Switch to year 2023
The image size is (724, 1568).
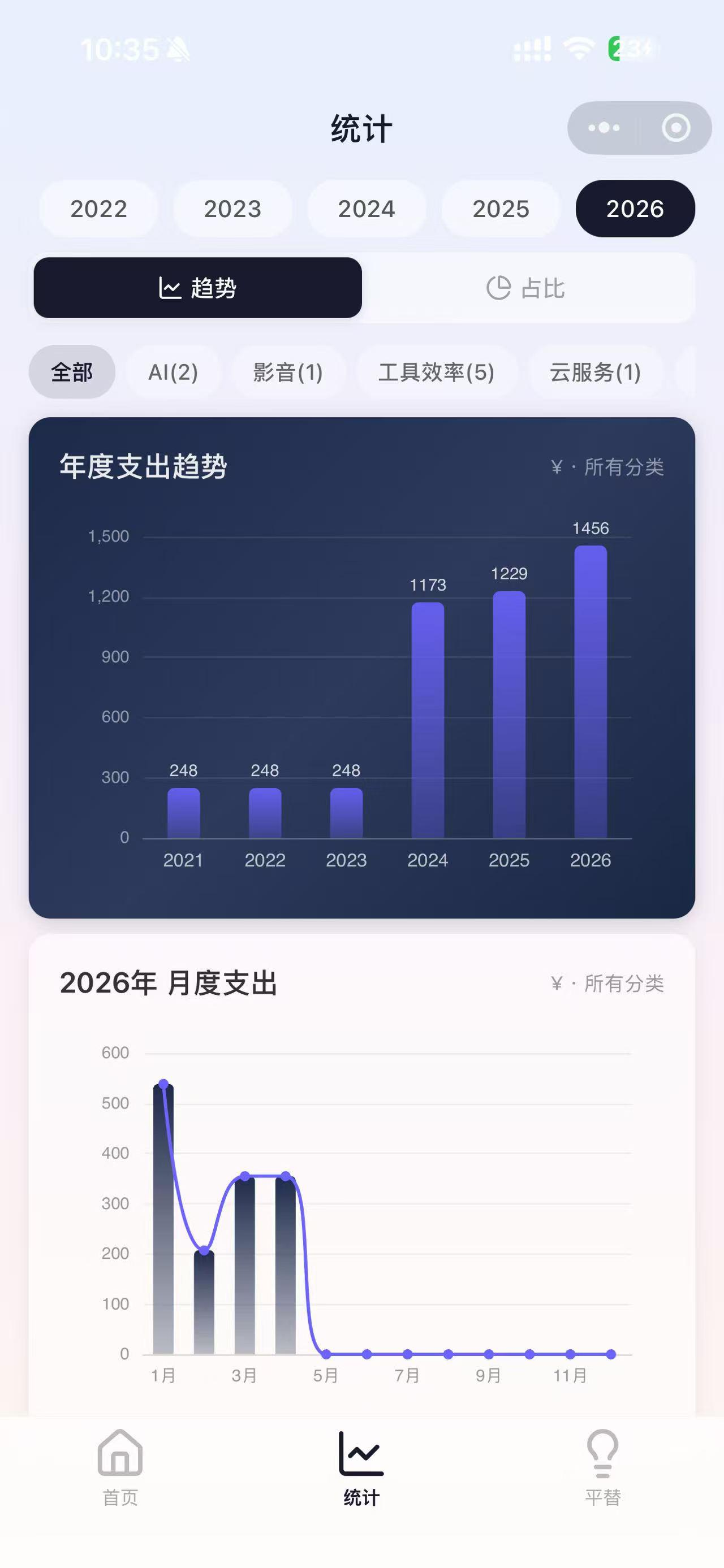(232, 209)
